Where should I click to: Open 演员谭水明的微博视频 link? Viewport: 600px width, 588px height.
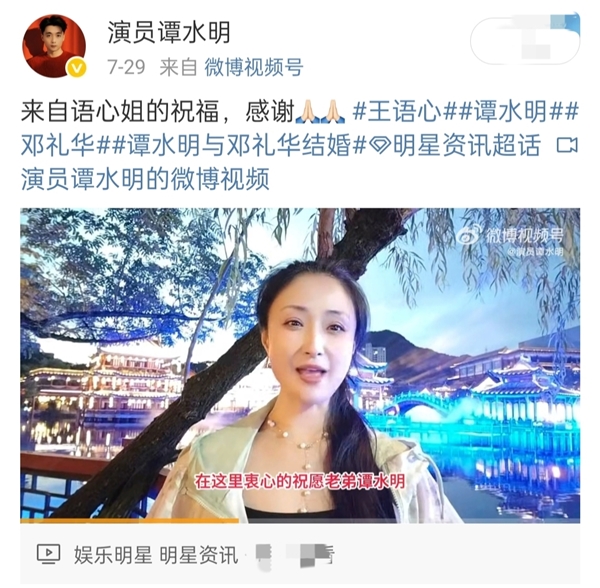click(x=145, y=179)
